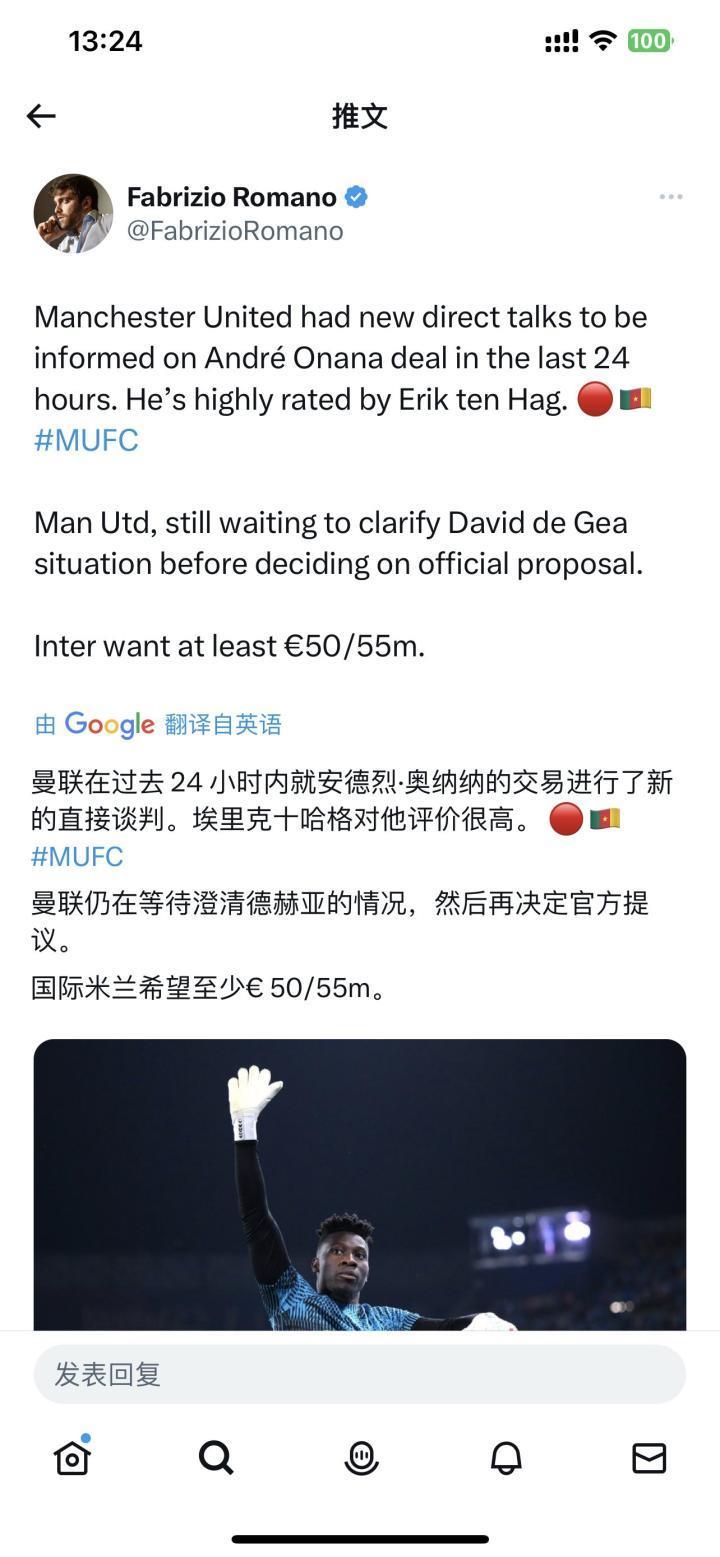
Task: Open Fabrizio Romano profile picture
Action: click(x=74, y=213)
